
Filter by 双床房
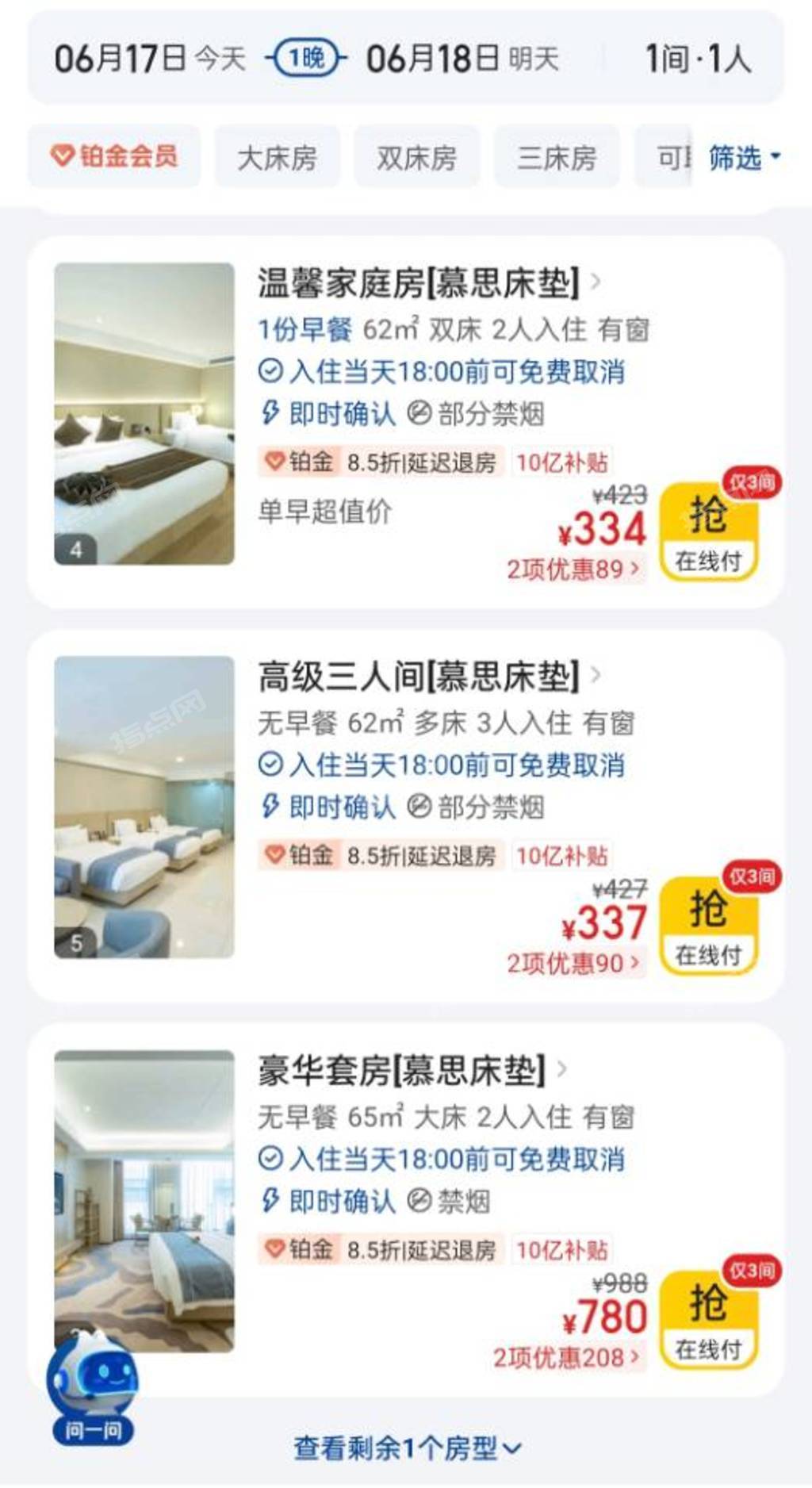click(416, 158)
